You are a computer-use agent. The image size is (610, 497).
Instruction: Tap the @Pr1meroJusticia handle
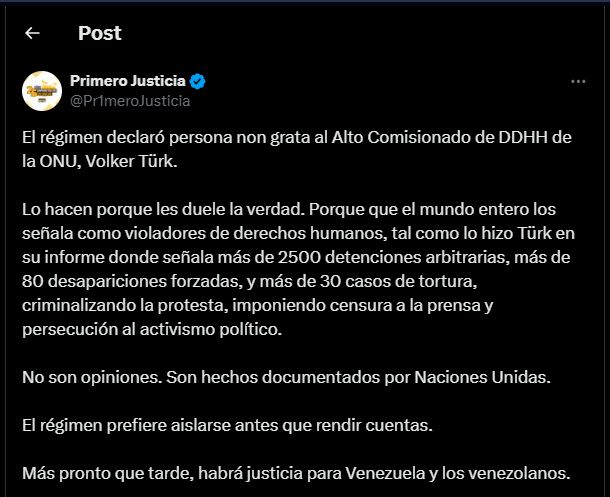tap(129, 100)
